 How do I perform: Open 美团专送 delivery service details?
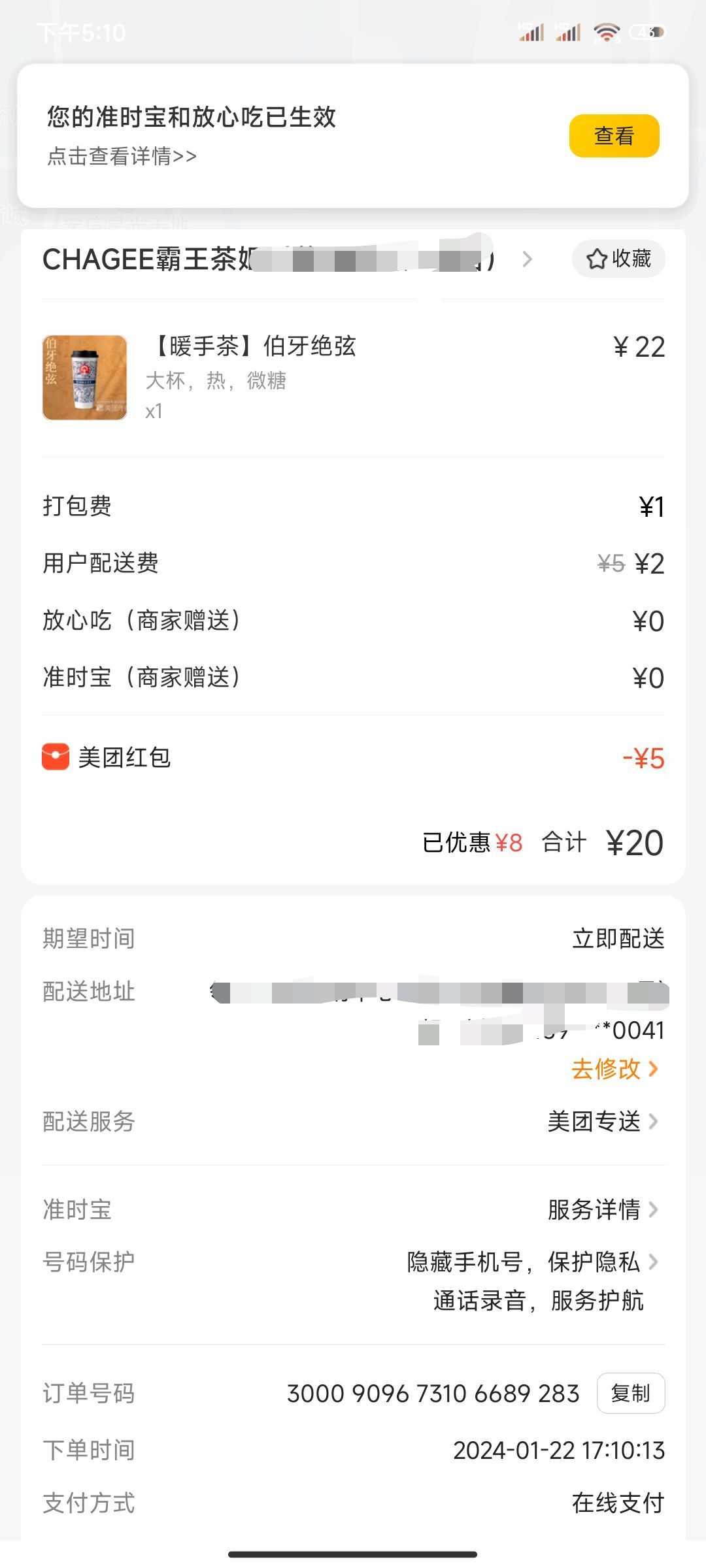603,1121
